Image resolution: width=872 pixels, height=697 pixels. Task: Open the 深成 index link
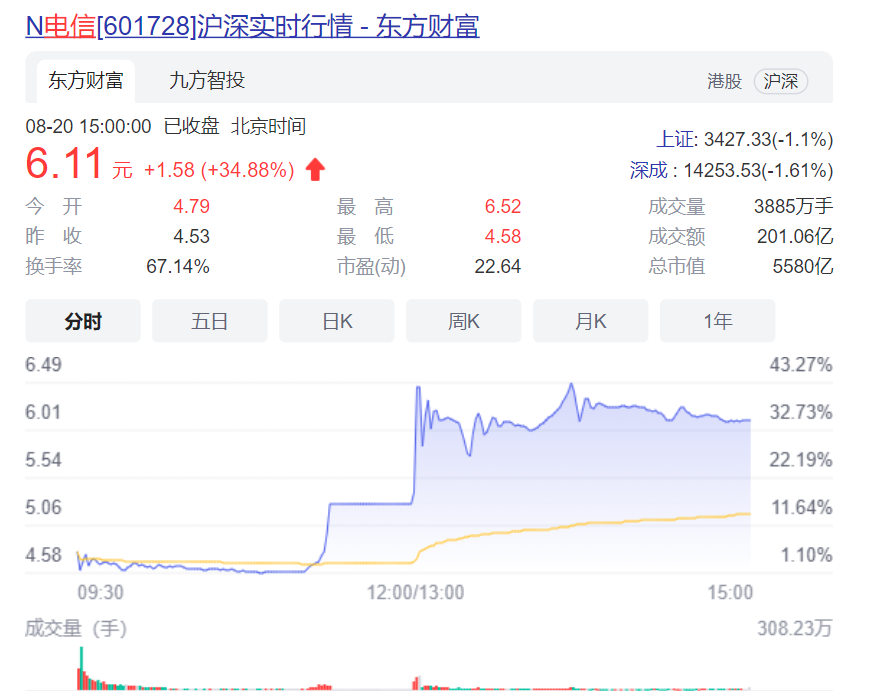(648, 170)
